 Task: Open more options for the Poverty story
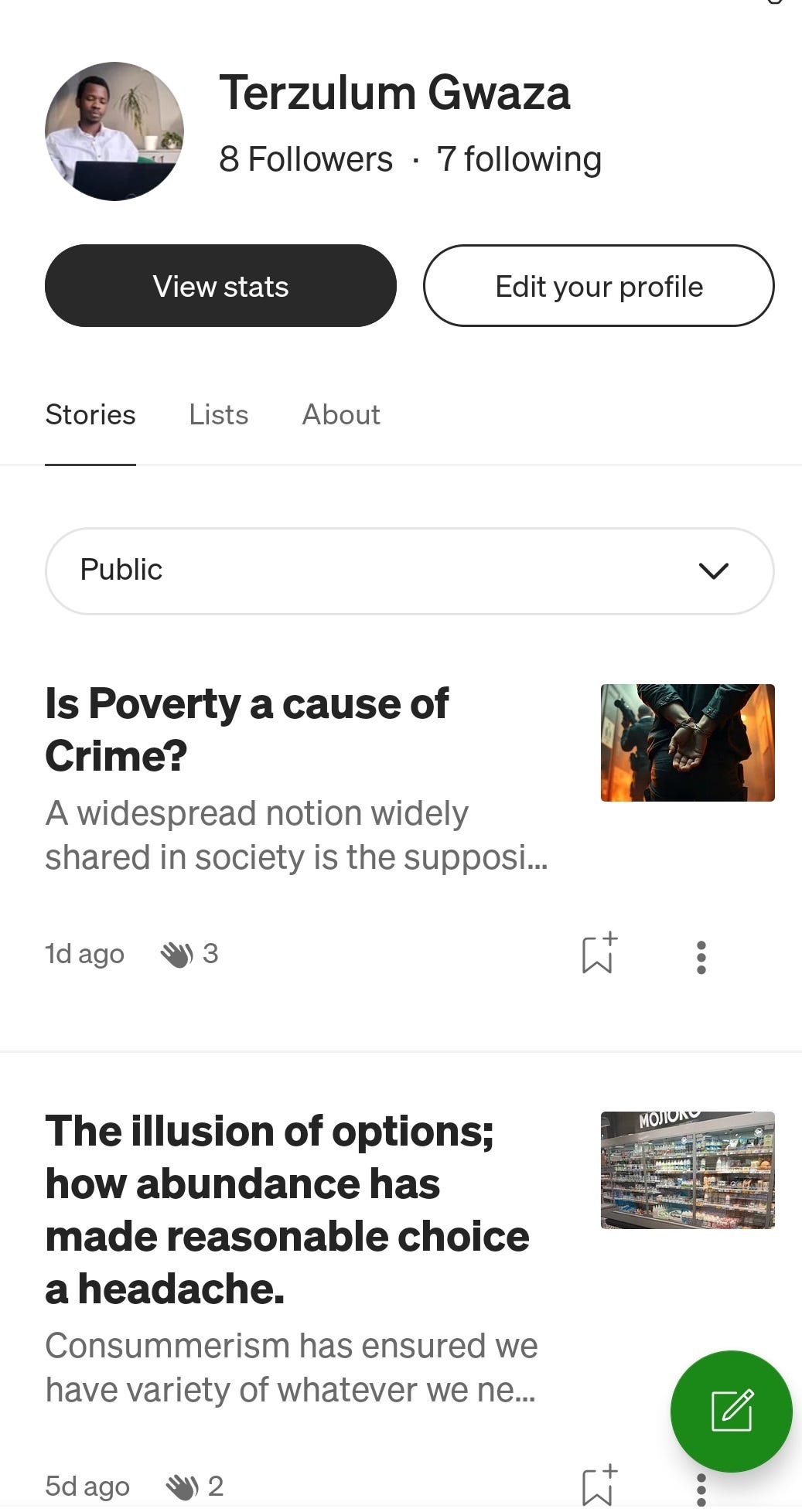point(701,957)
